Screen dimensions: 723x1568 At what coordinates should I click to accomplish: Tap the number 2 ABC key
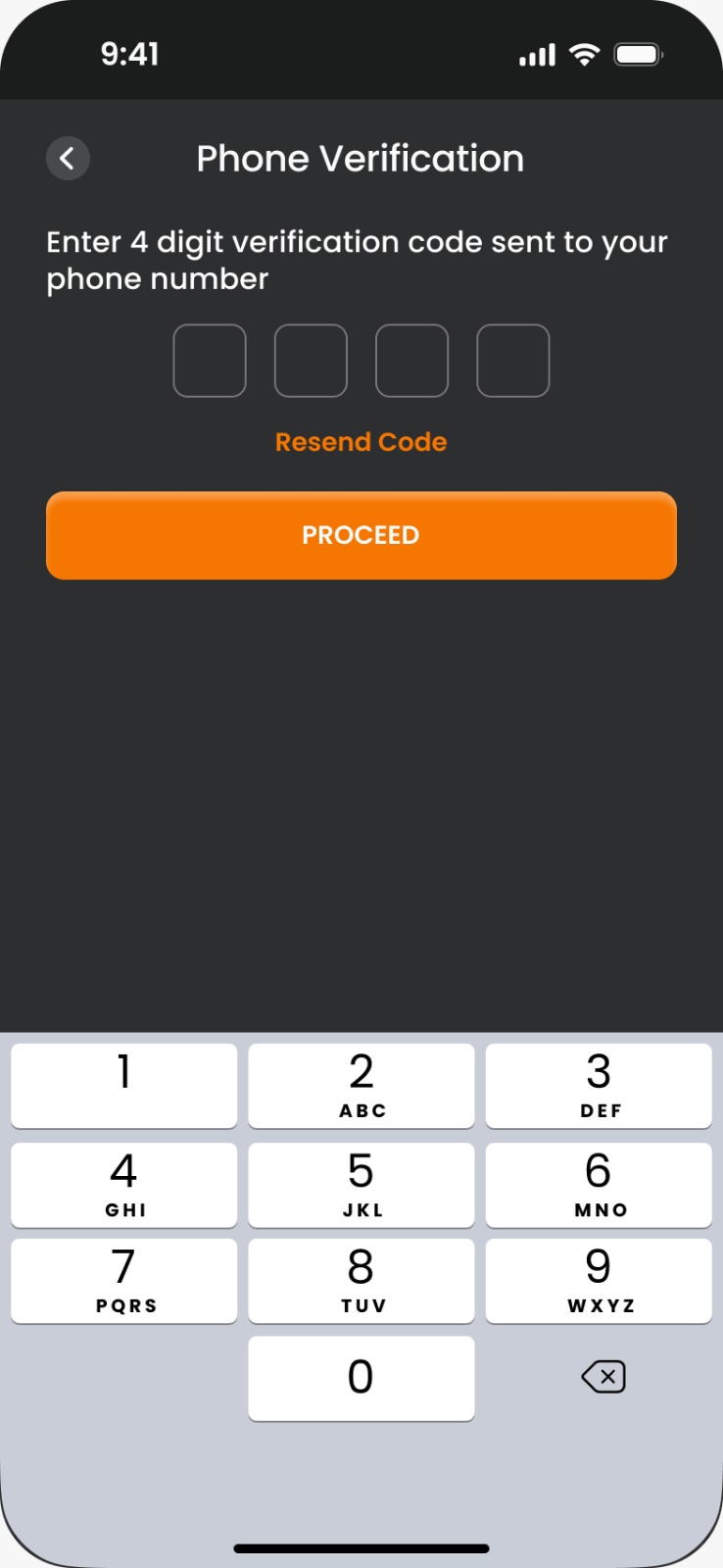[x=361, y=1086]
